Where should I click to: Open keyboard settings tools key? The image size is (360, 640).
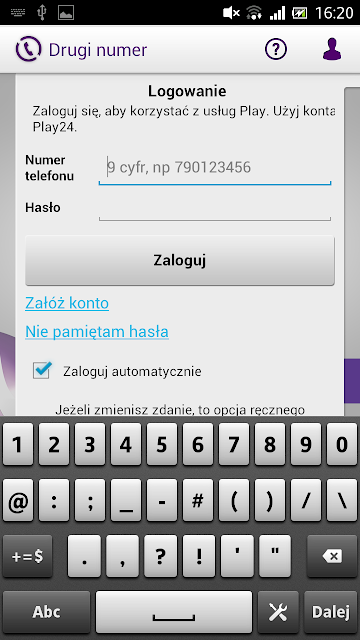coord(278,611)
